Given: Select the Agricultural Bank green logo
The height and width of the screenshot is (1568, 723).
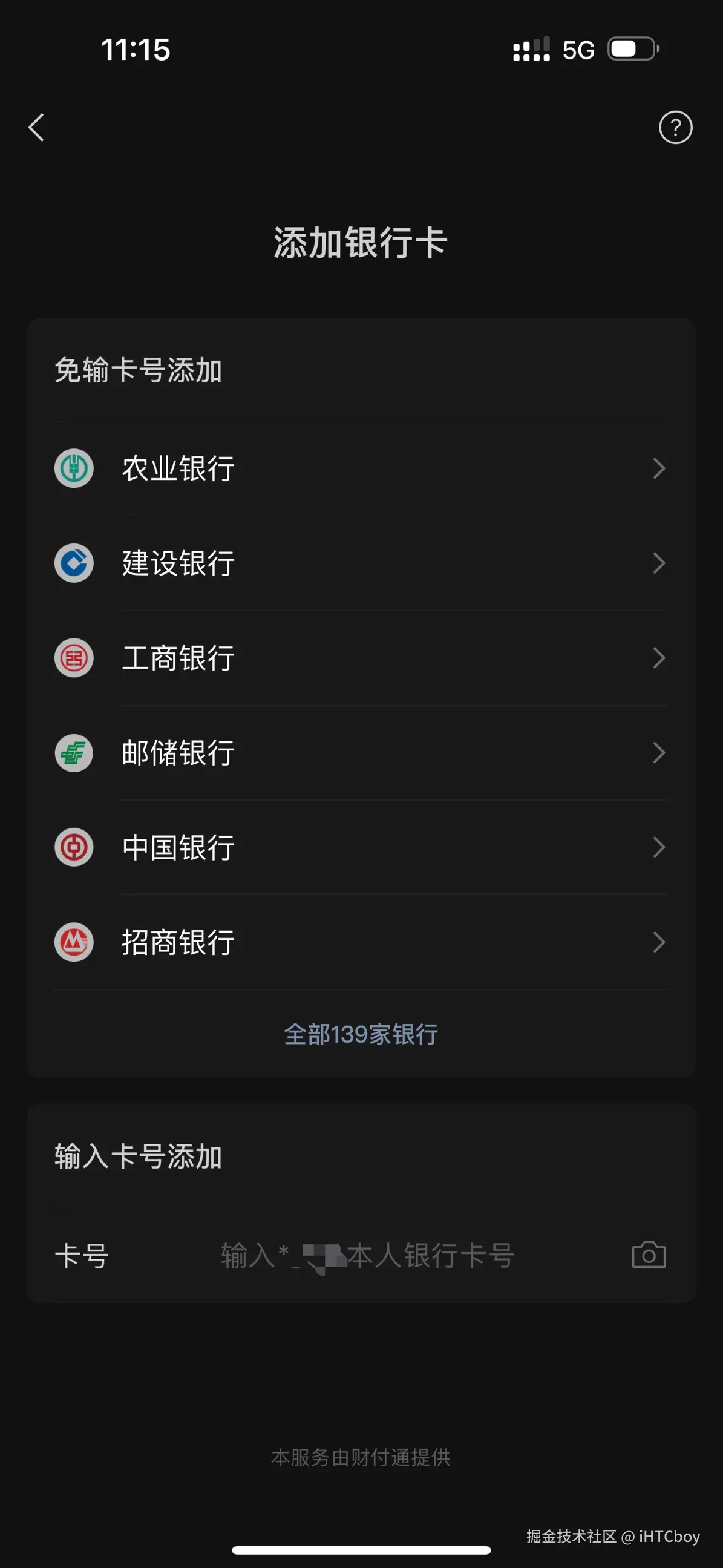Looking at the screenshot, I should click(x=74, y=468).
